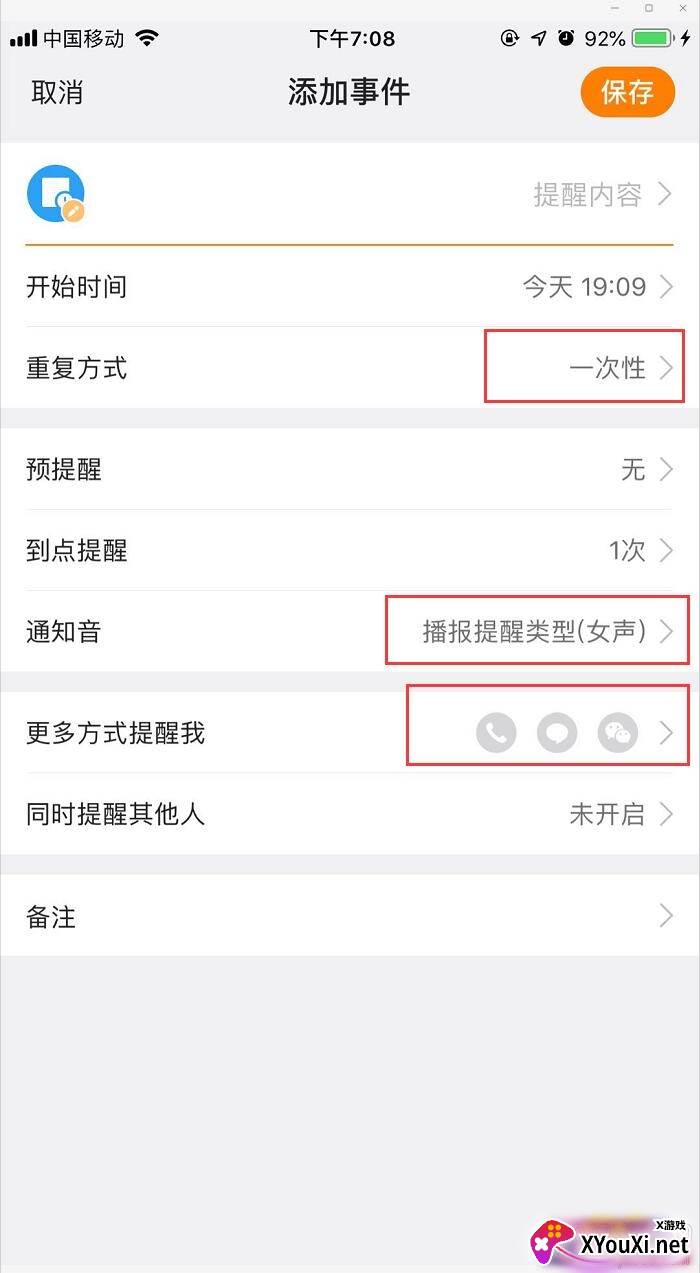The width and height of the screenshot is (700, 1273).
Task: Open 同时提醒其他人 setting
Action: pyautogui.click(x=350, y=814)
